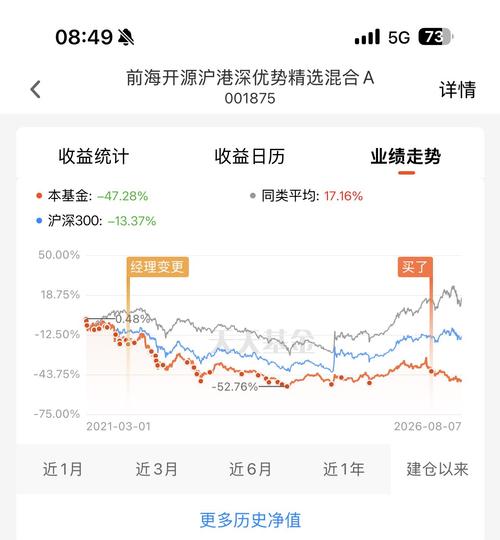The image size is (500, 540).
Task: Switch to the 收益统计 tab
Action: [94, 156]
